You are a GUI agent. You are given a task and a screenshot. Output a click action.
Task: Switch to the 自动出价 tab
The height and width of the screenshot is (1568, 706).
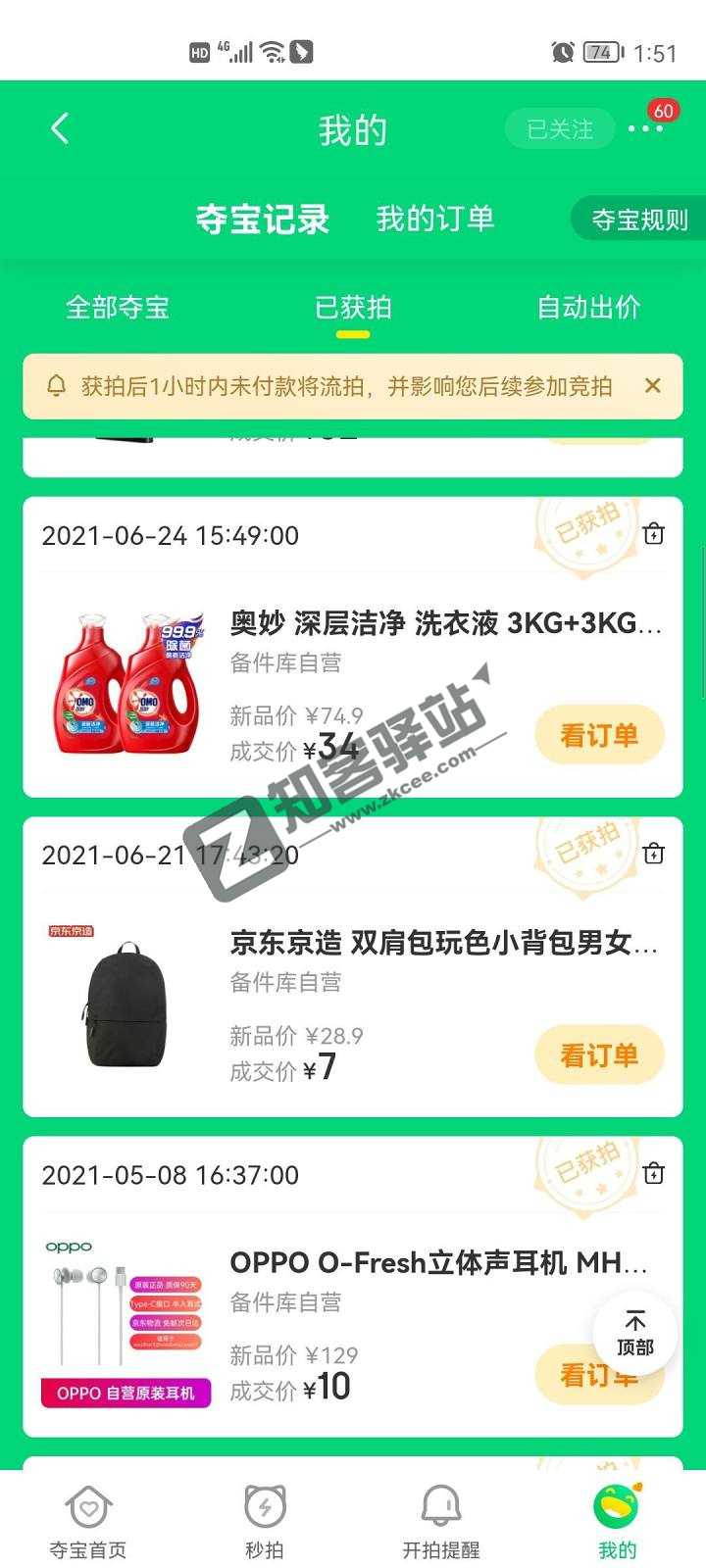point(588,308)
